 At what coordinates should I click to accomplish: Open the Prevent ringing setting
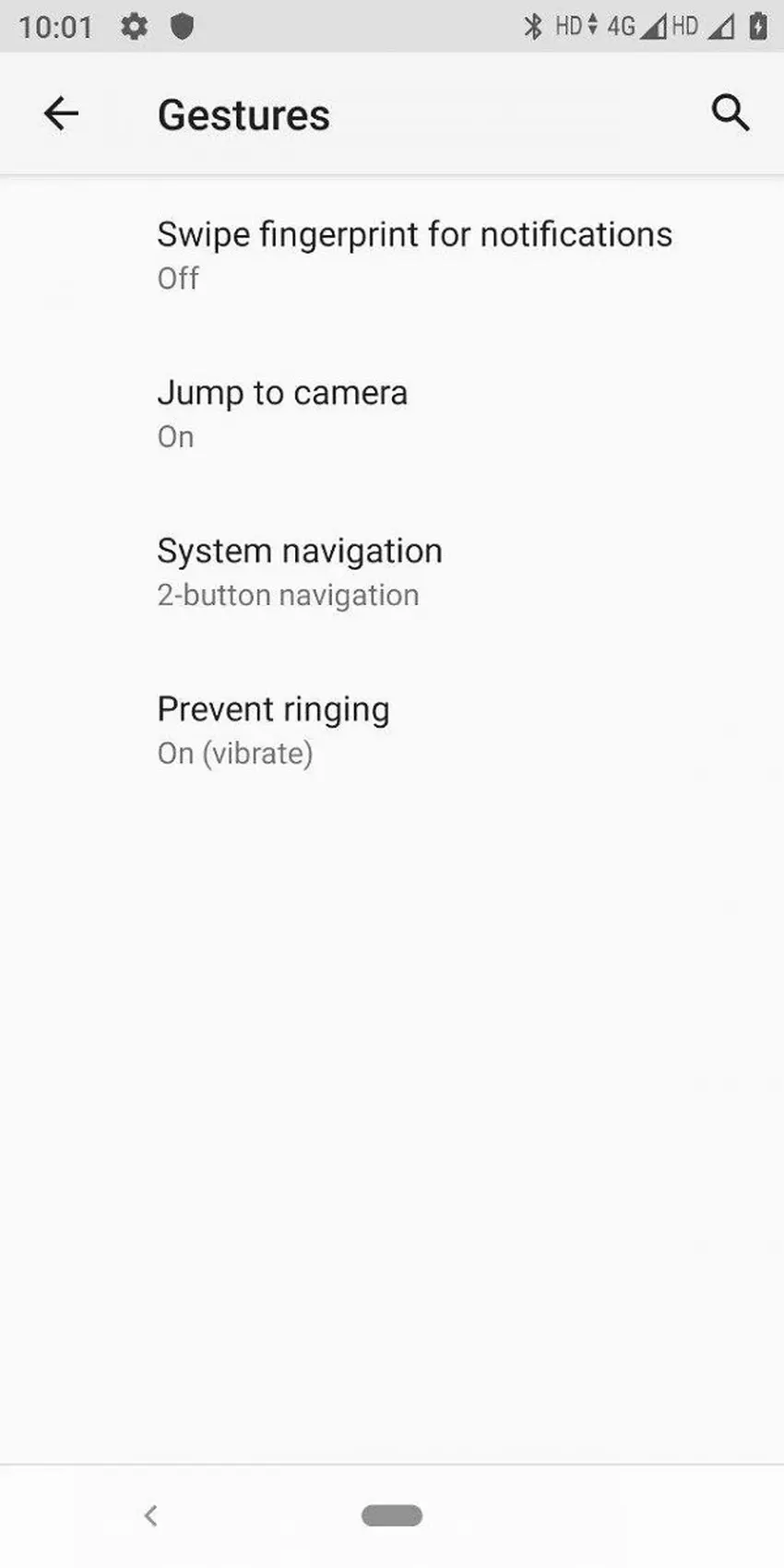pyautogui.click(x=273, y=731)
